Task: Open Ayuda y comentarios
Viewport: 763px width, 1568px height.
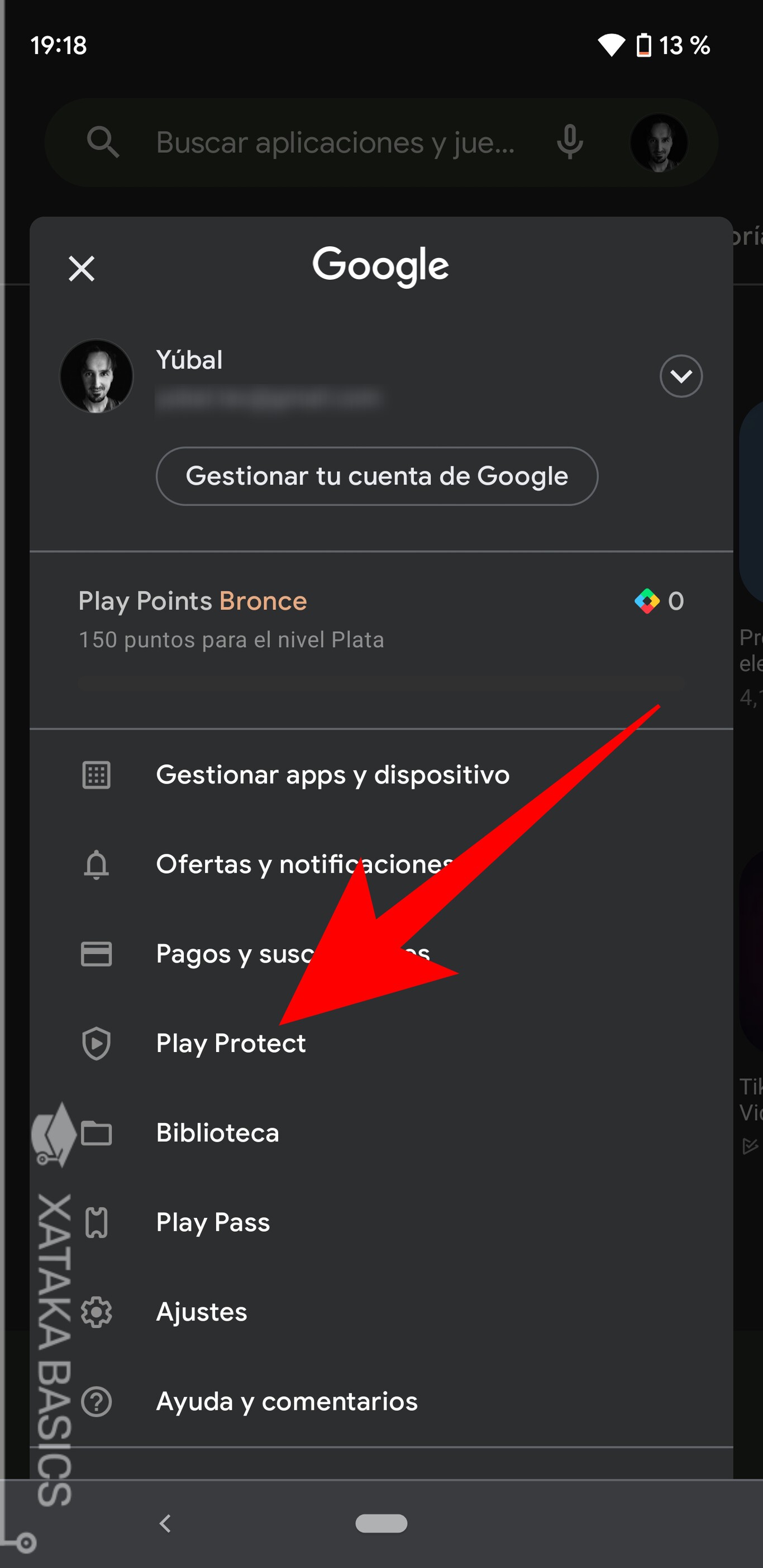Action: [x=286, y=1401]
